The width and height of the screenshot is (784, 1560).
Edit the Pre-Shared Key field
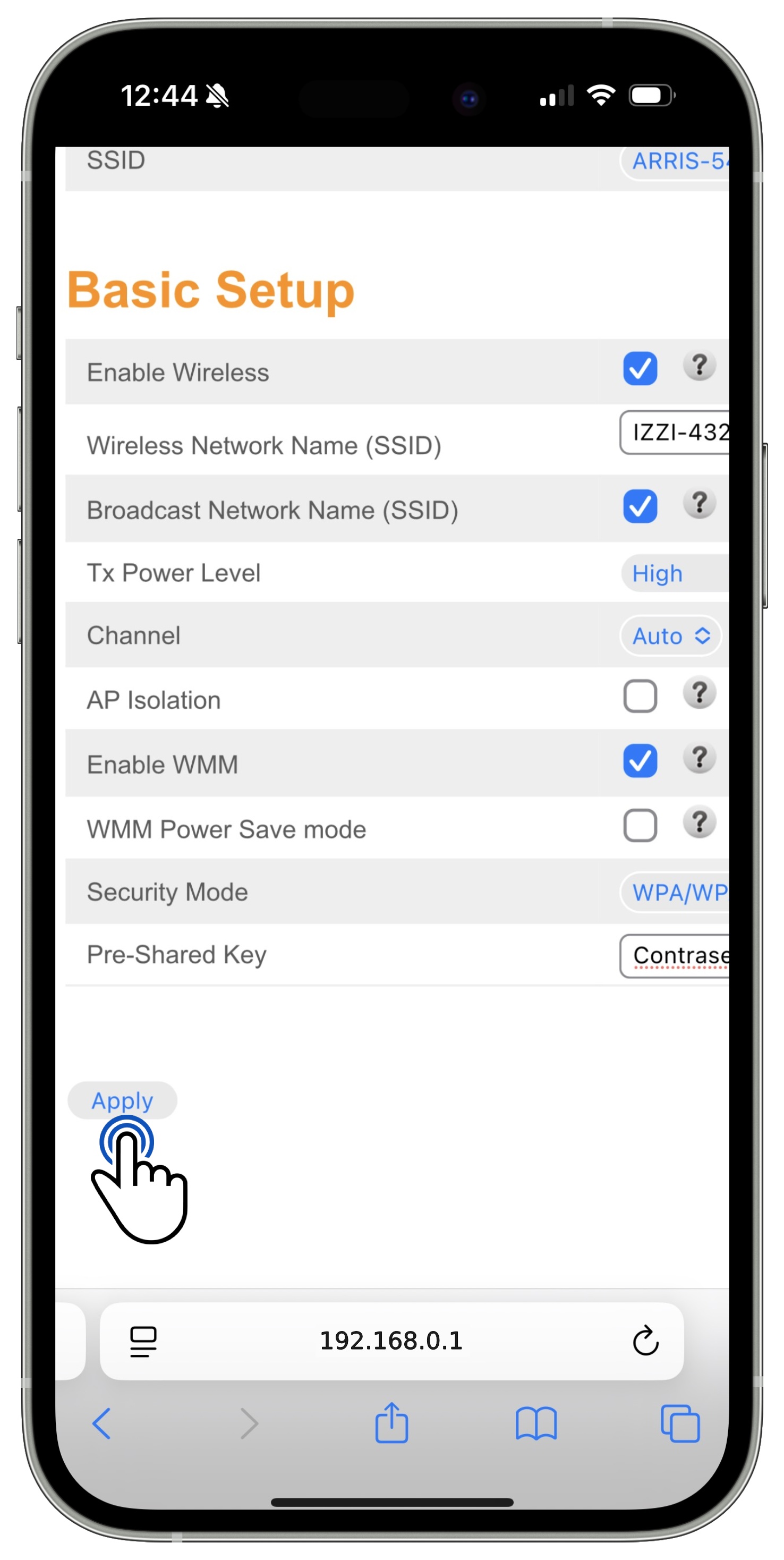coord(676,956)
